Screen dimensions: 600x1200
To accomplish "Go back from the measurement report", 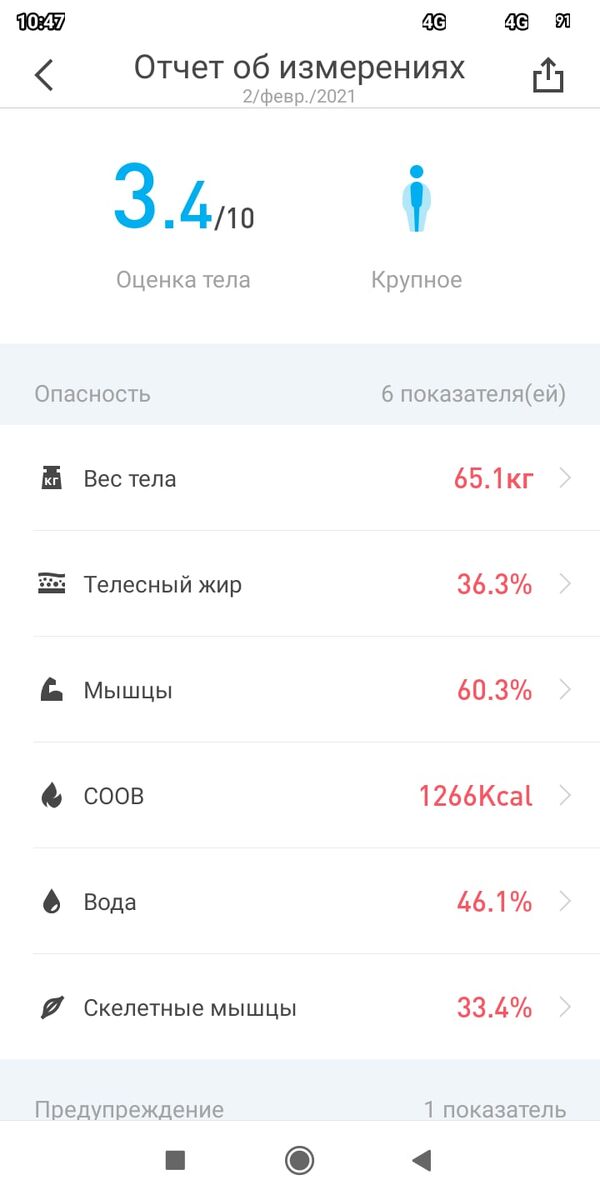I will [x=44, y=75].
